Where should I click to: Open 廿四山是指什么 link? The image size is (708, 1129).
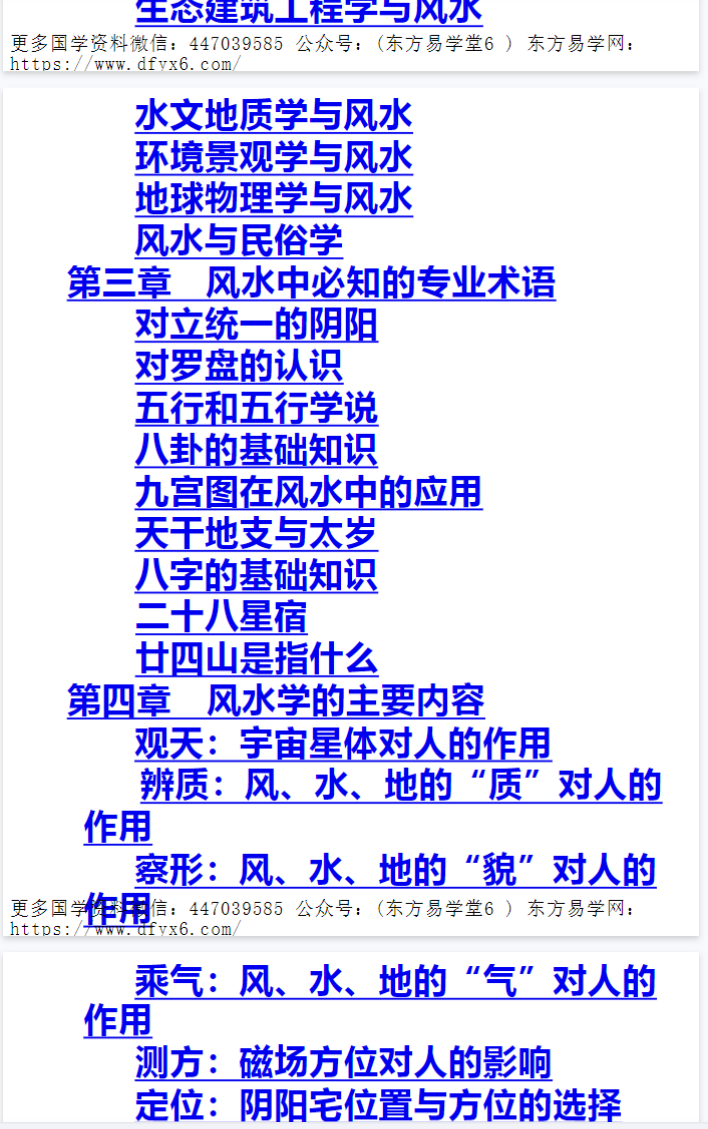click(256, 659)
